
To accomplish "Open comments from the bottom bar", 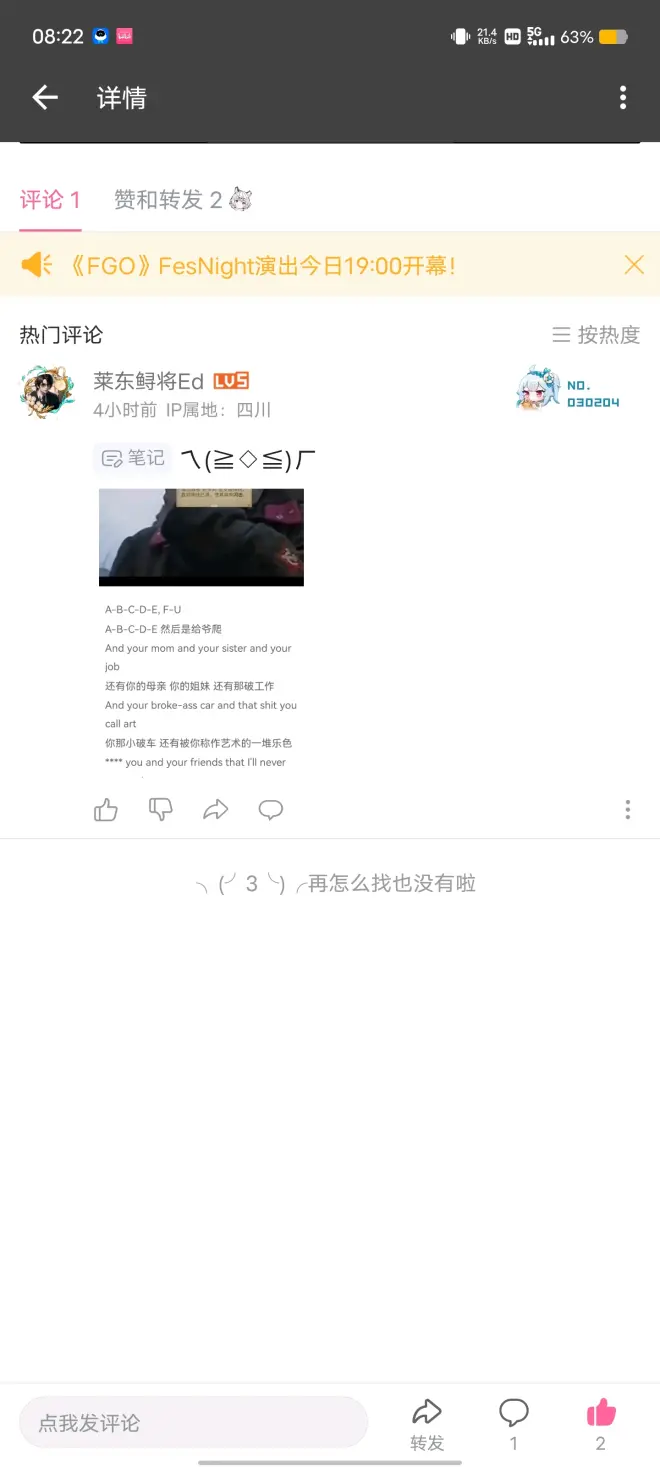I will [514, 1424].
